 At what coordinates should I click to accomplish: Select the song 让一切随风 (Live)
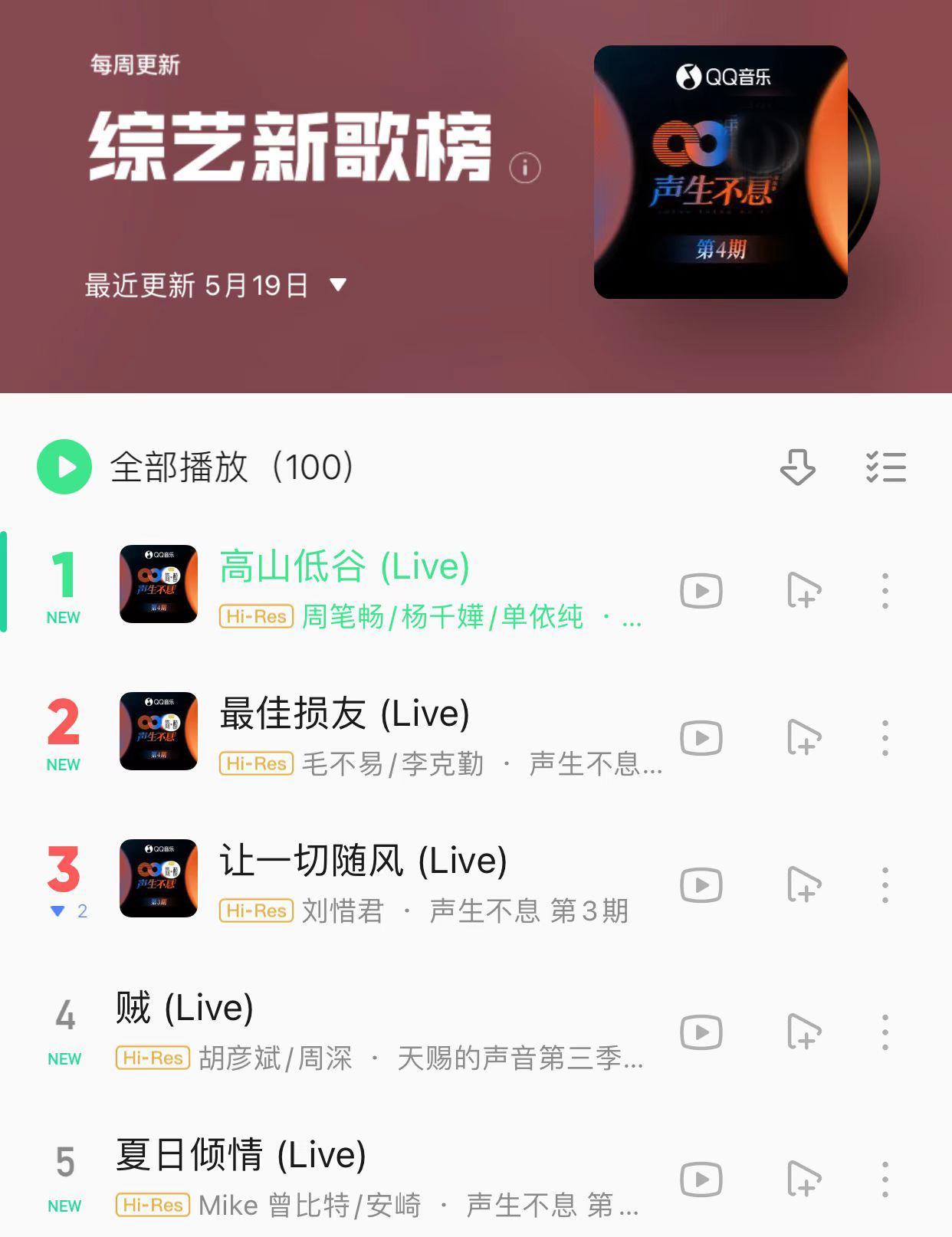[363, 861]
